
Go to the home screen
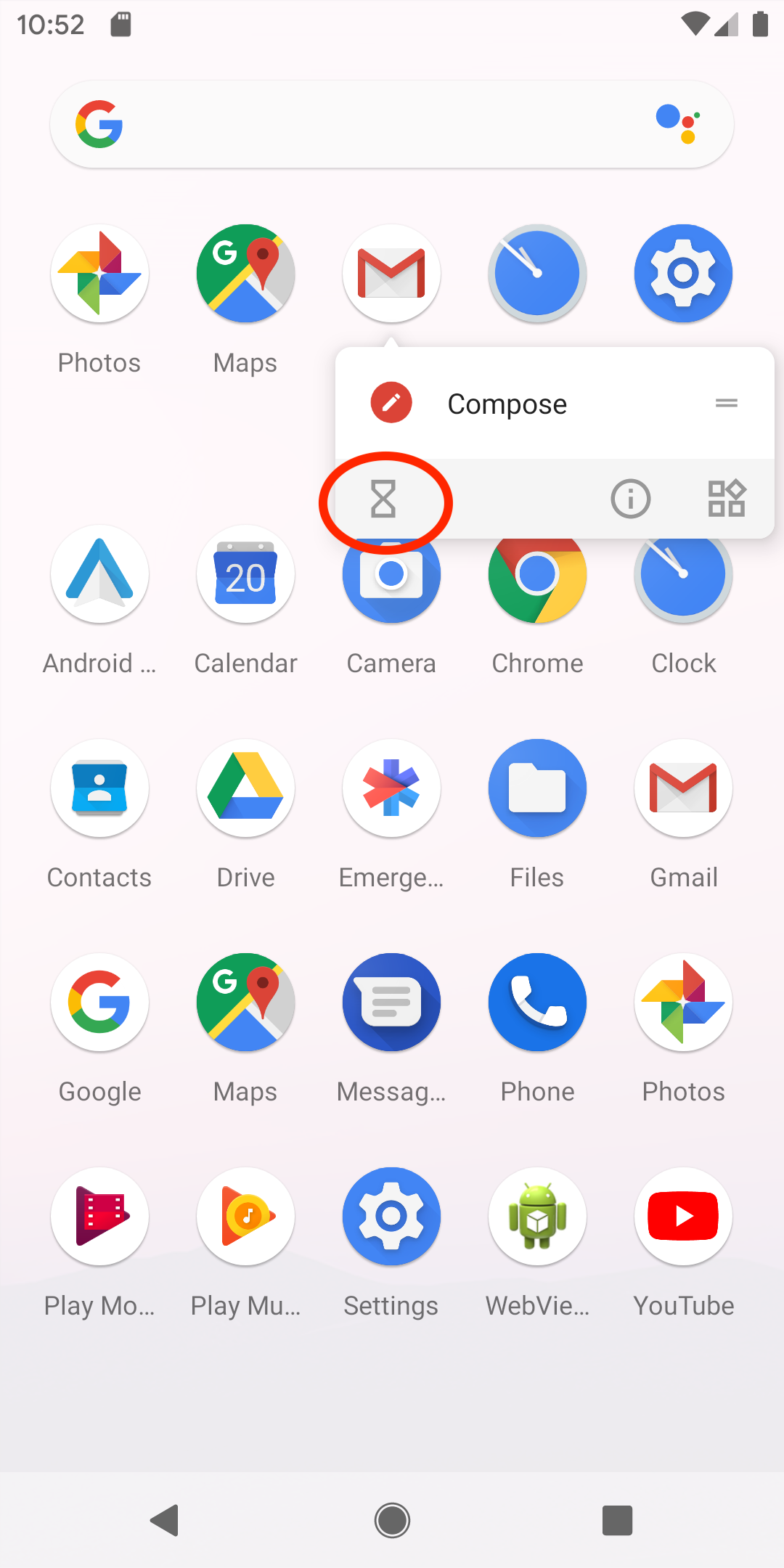point(392,1520)
